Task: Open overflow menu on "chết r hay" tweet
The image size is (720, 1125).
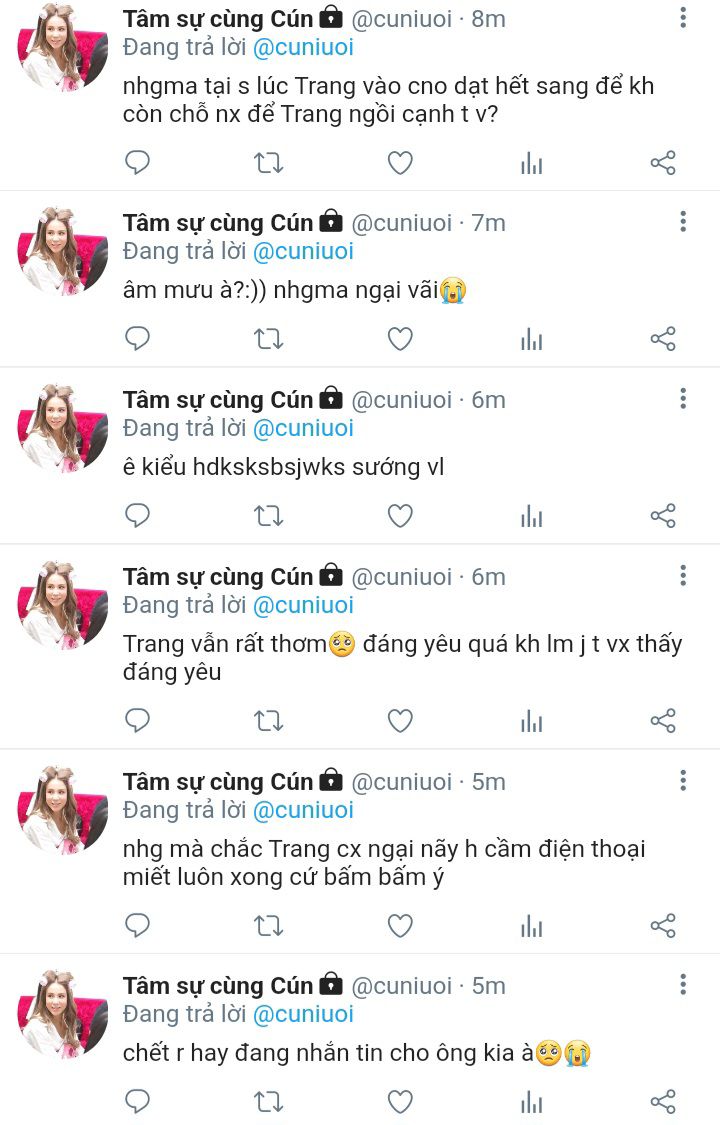Action: (x=683, y=984)
